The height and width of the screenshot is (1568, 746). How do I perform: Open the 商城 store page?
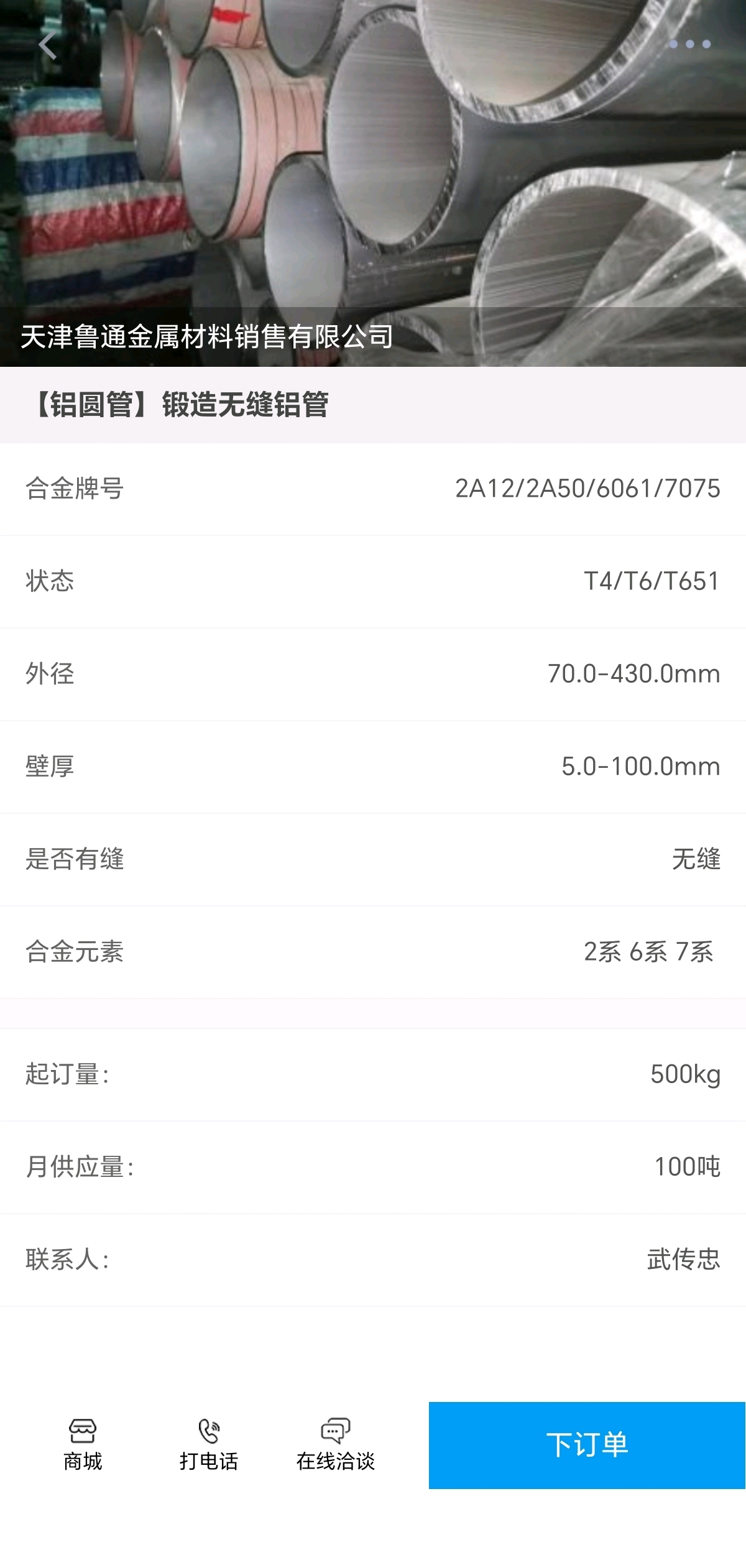click(x=83, y=1445)
